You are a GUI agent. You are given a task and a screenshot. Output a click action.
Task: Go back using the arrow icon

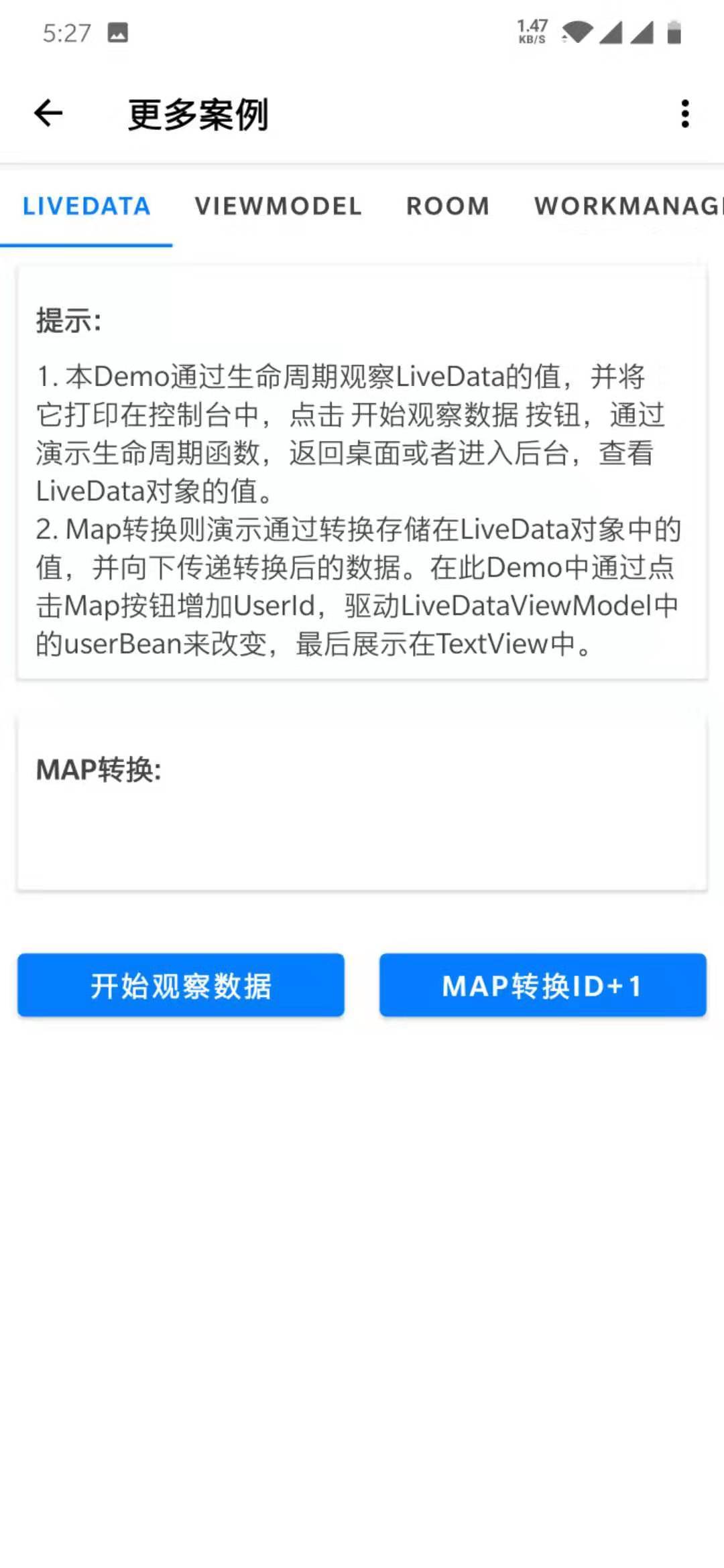pyautogui.click(x=48, y=113)
